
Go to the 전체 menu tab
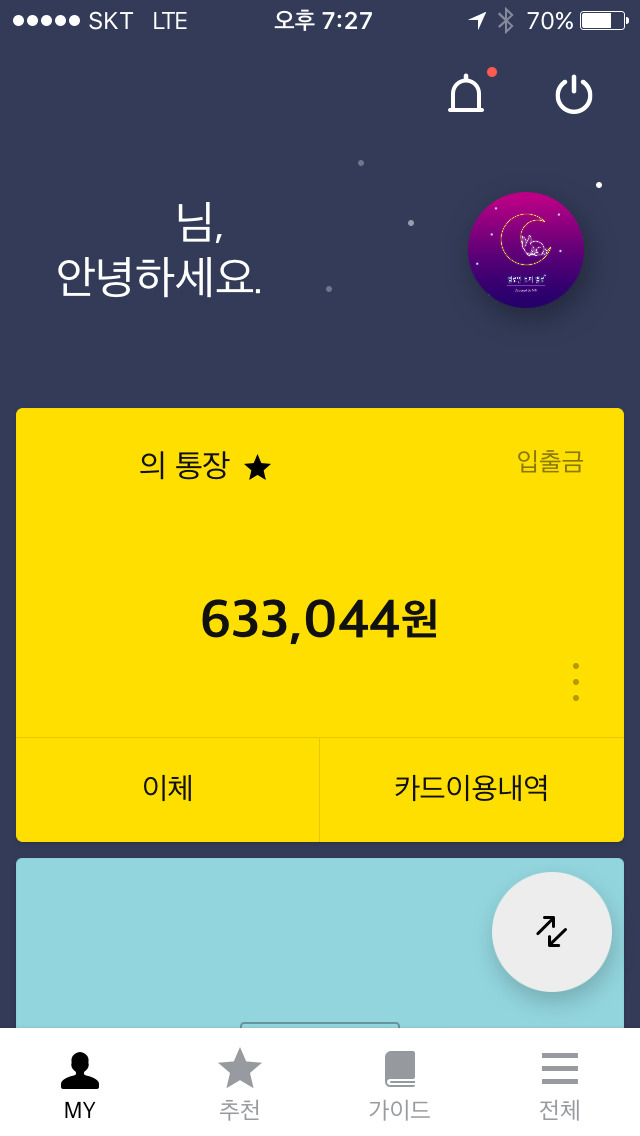(560, 1084)
